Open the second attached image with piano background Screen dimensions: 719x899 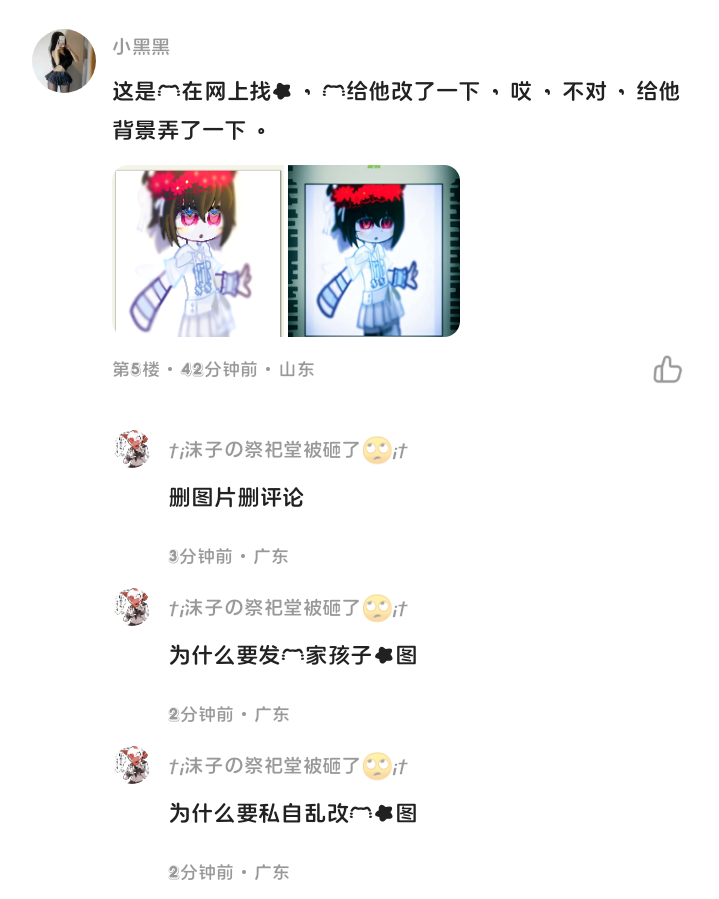374,251
